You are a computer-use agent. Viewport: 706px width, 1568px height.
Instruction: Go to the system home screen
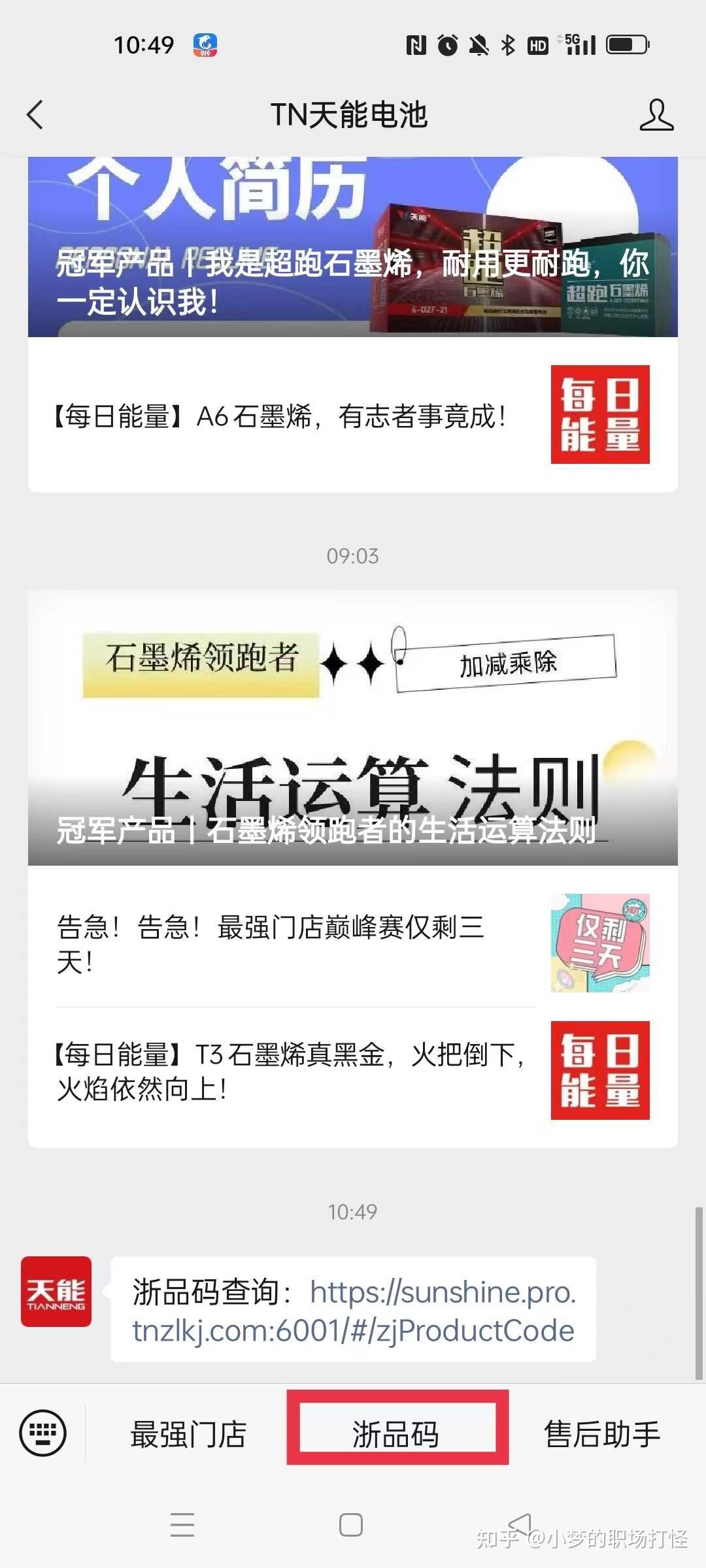[x=351, y=1525]
